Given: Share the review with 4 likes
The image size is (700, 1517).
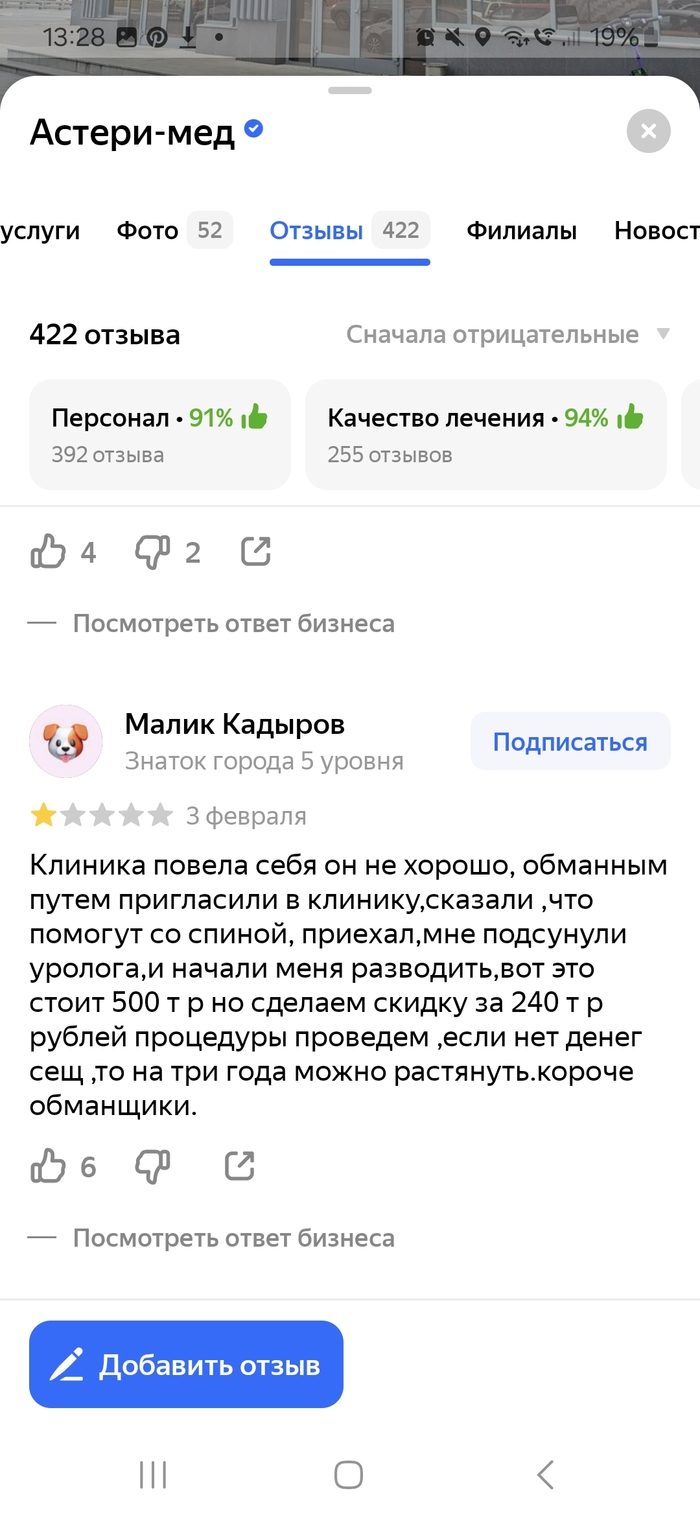Looking at the screenshot, I should click(x=256, y=552).
